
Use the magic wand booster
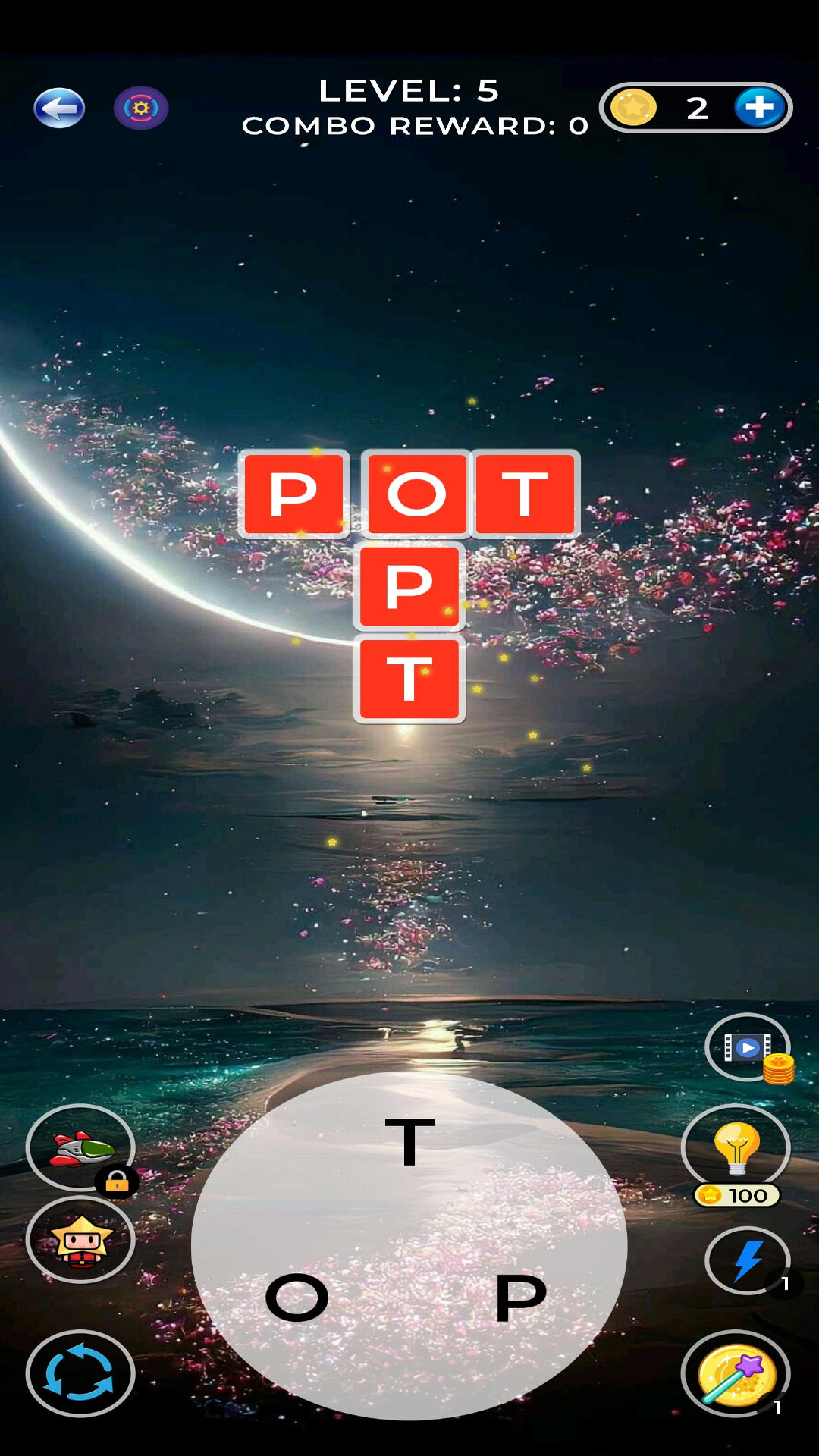click(x=736, y=1373)
